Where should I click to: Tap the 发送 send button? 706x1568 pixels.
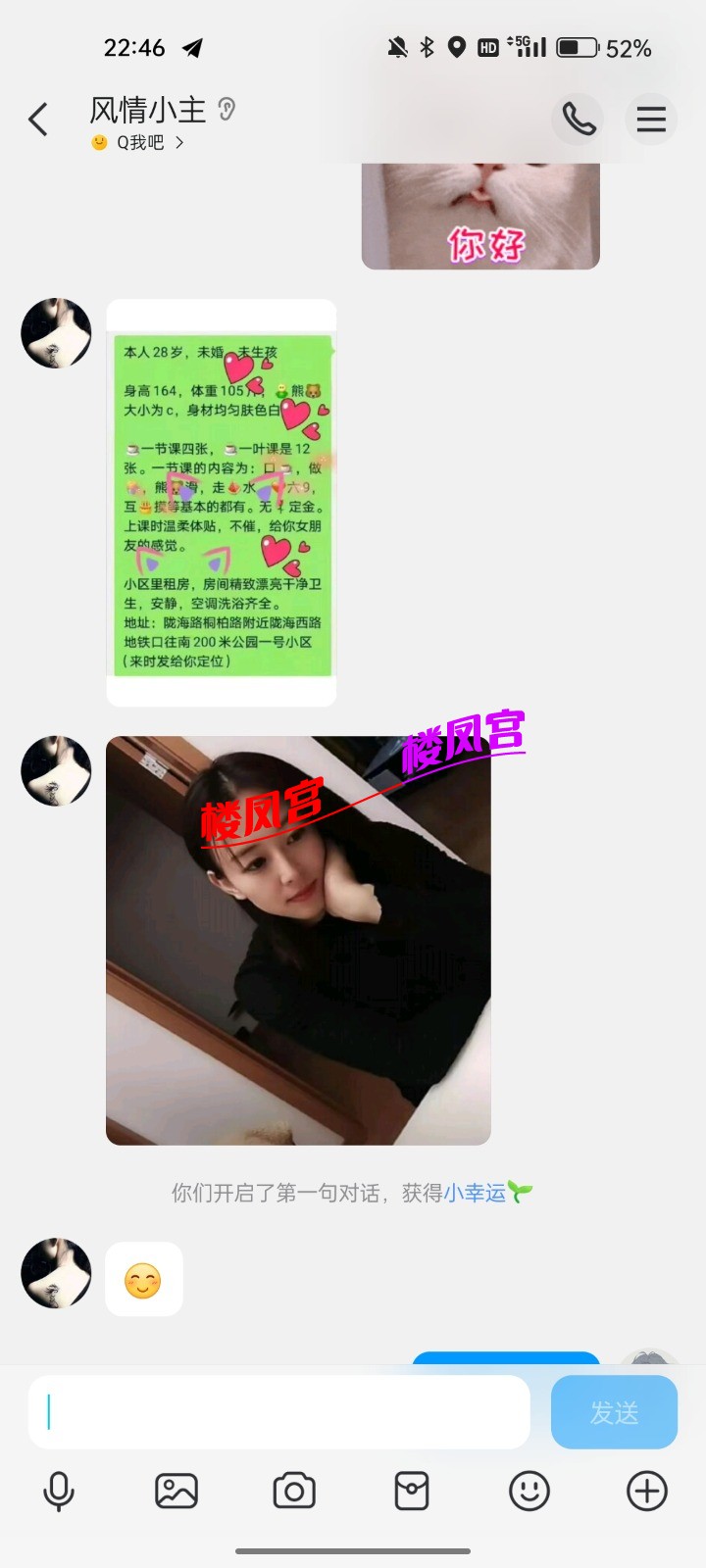(x=614, y=1412)
